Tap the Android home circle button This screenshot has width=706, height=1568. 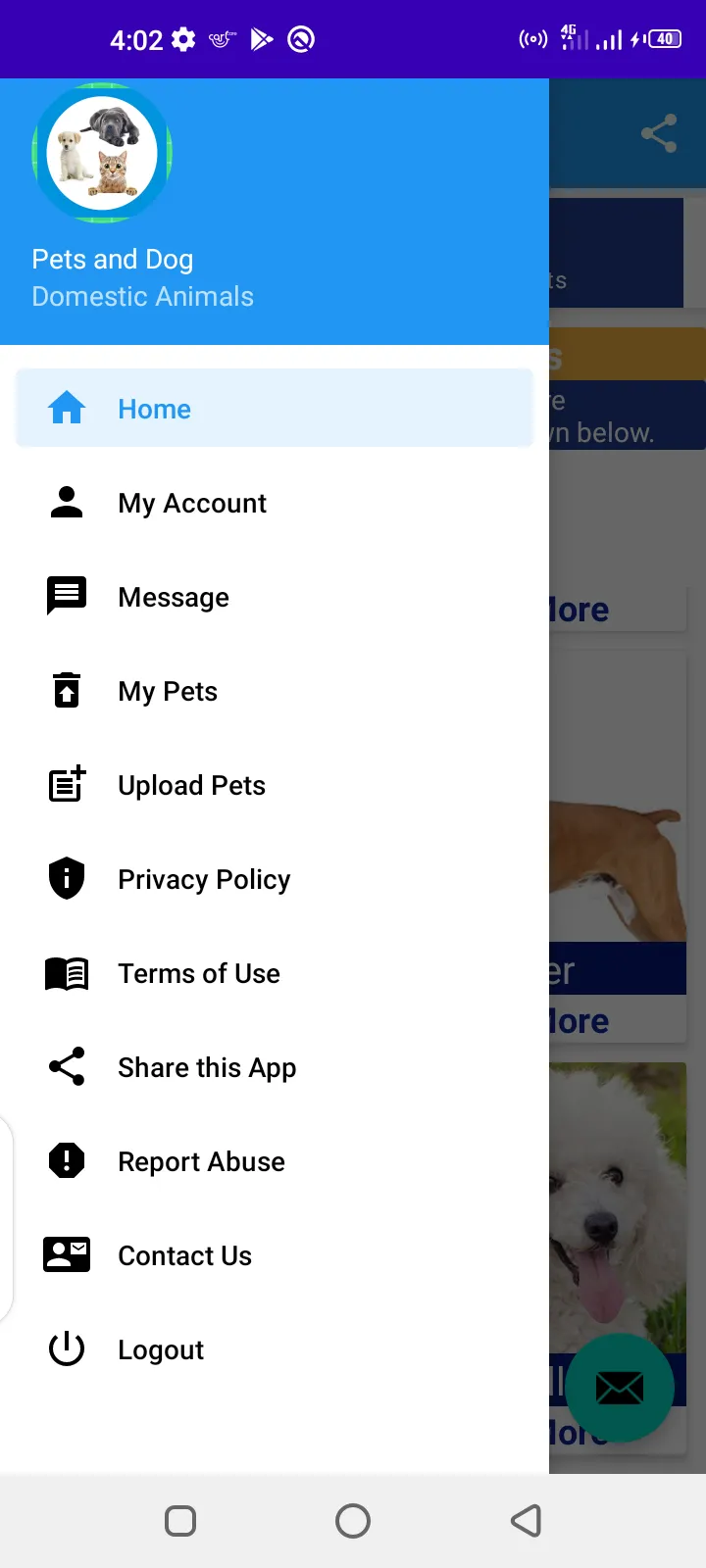[x=353, y=1520]
